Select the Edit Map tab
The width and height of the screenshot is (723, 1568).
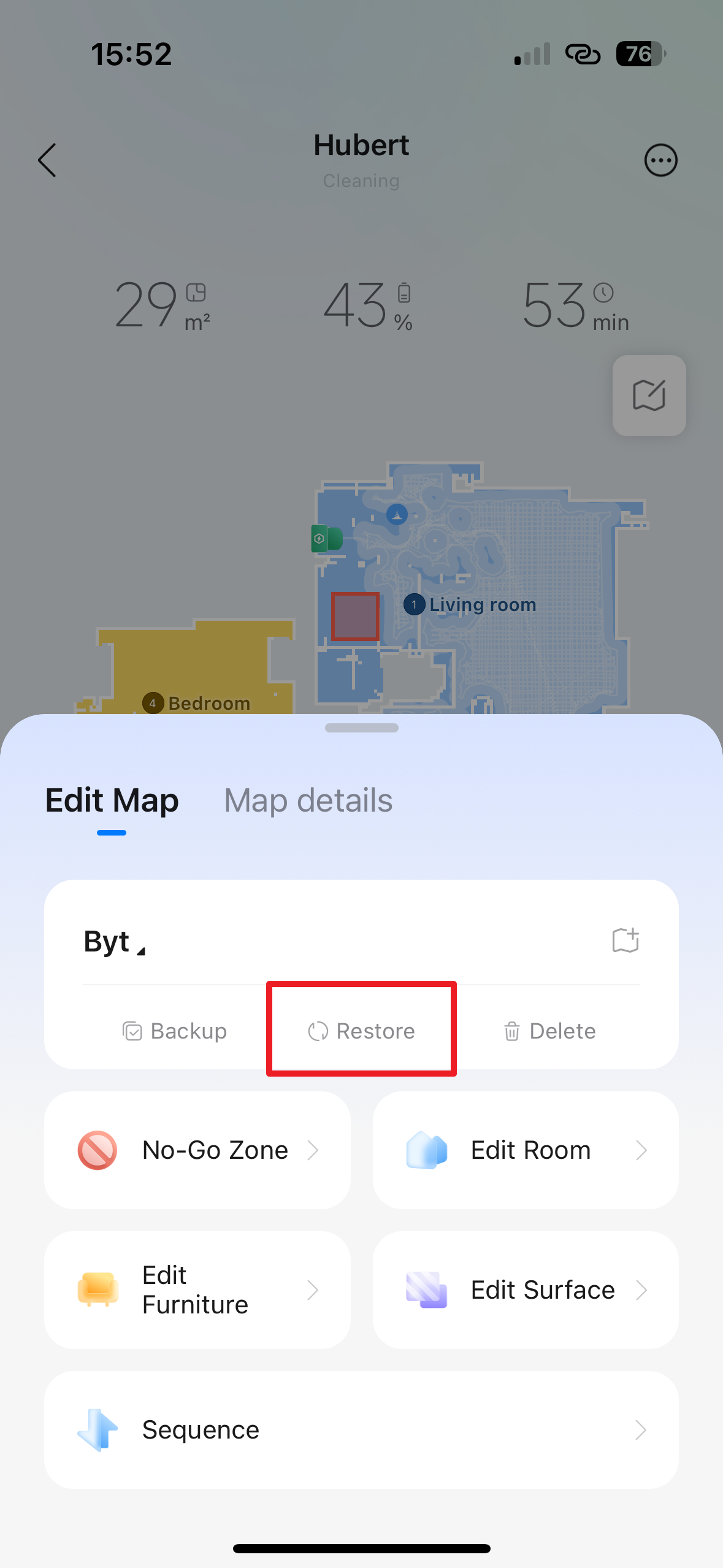pyautogui.click(x=112, y=801)
